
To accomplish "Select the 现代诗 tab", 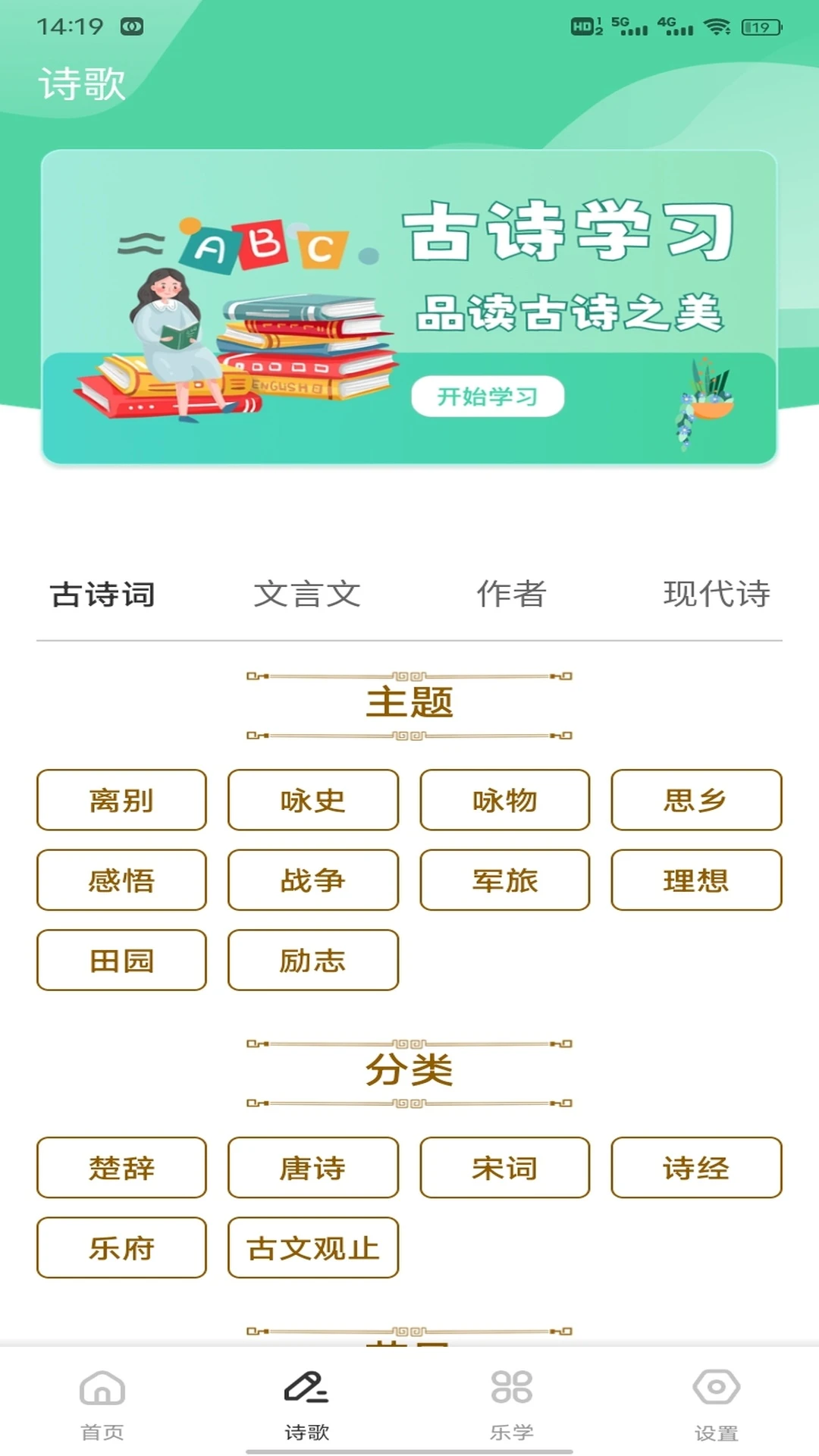I will pos(716,596).
